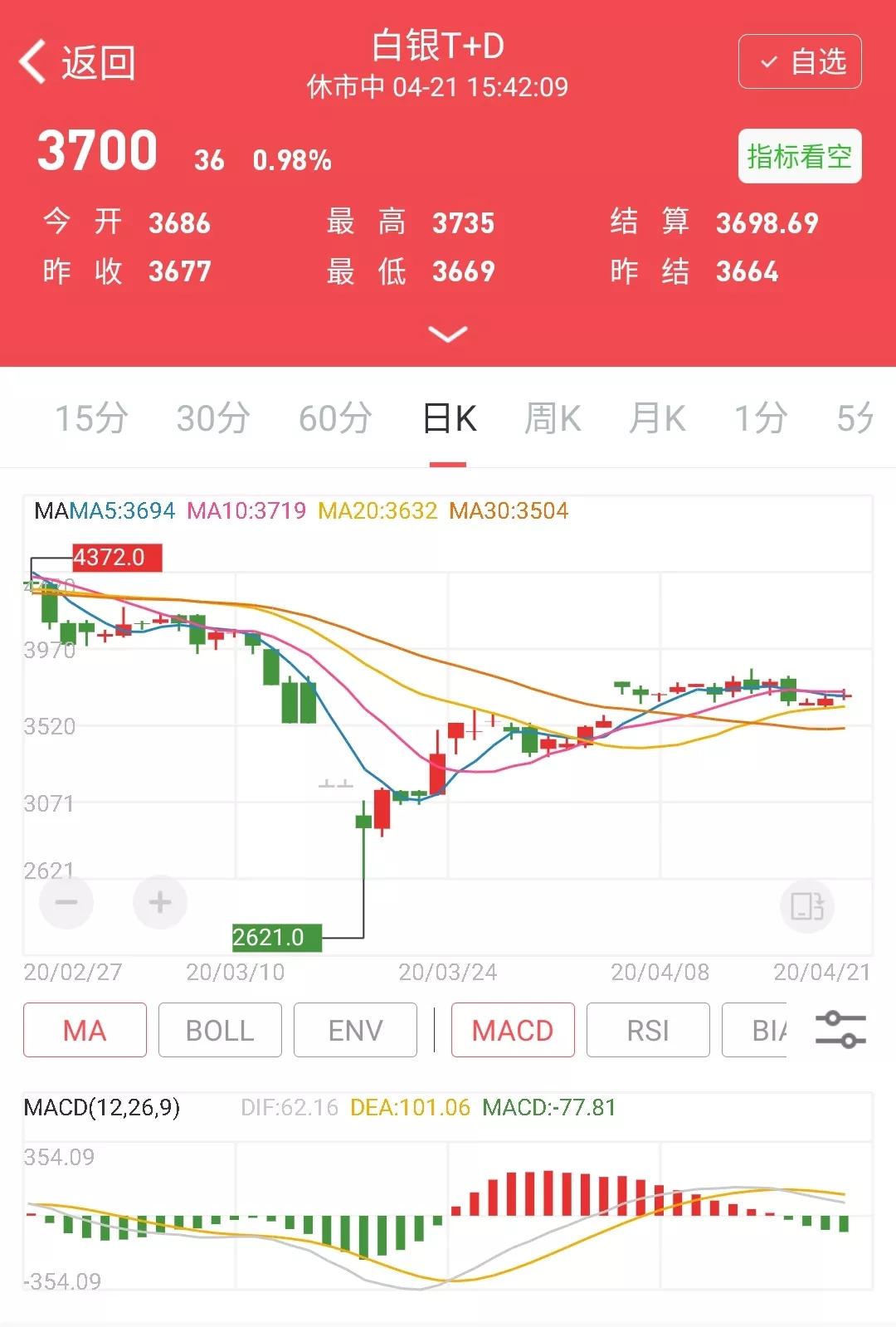Toggle 自选 watchlist checkmark
Image resolution: width=896 pixels, height=1327 pixels.
coord(798,61)
